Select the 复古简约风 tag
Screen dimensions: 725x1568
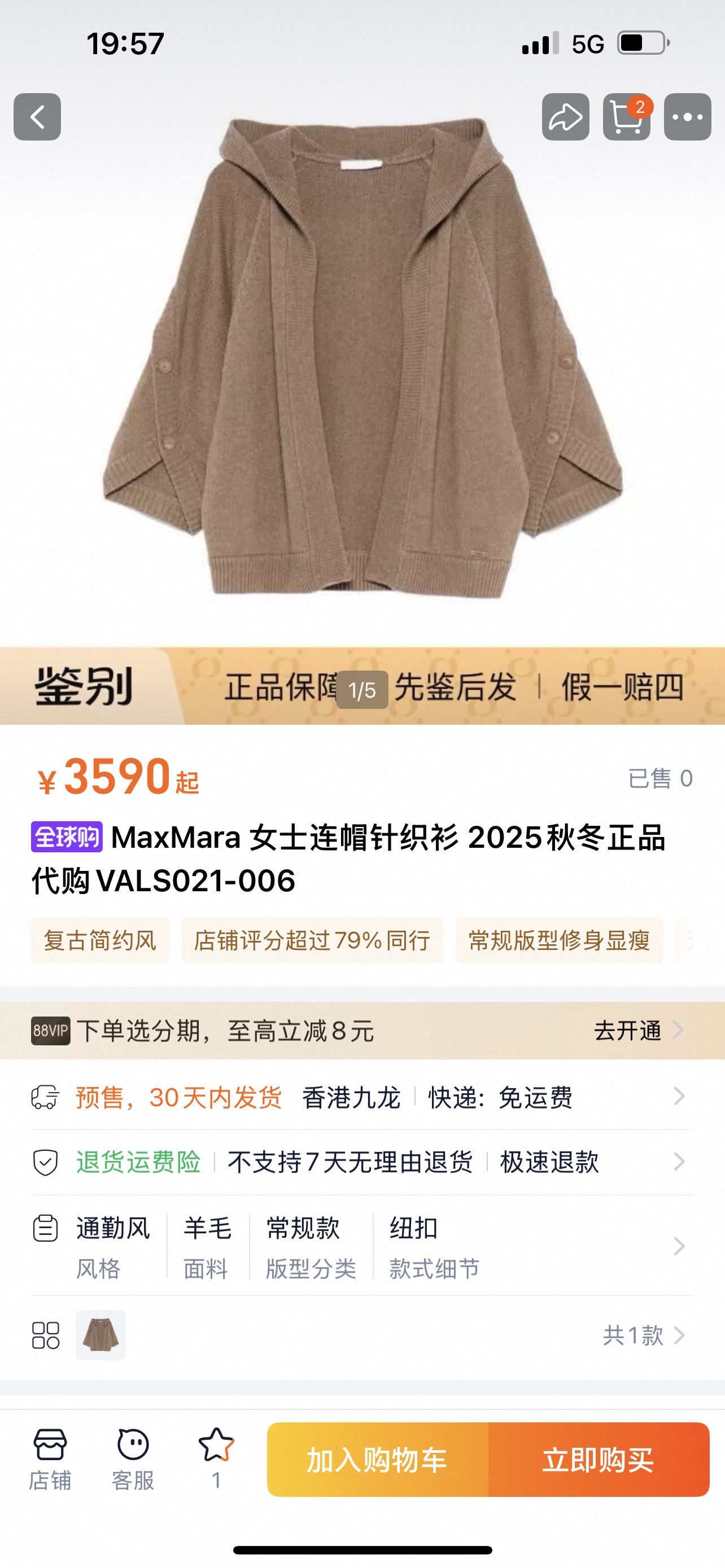click(101, 940)
